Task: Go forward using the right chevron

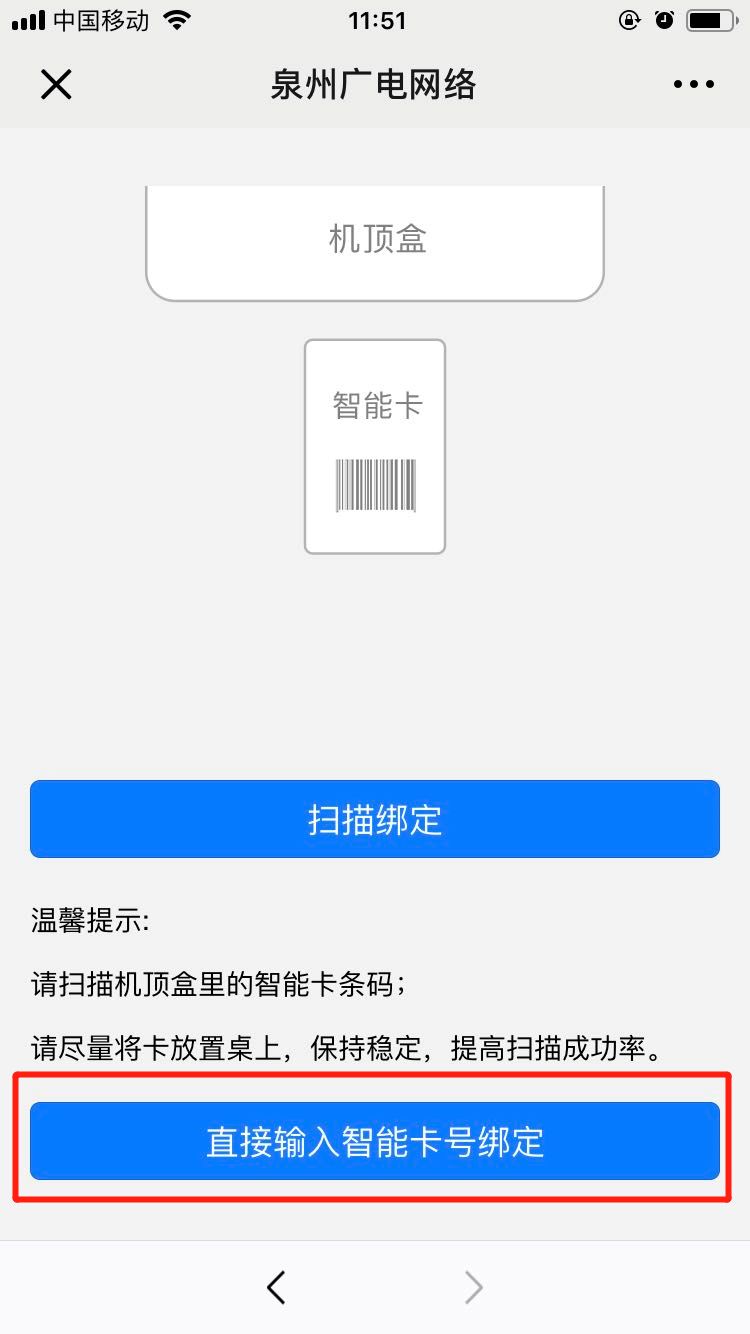Action: coord(473,1288)
